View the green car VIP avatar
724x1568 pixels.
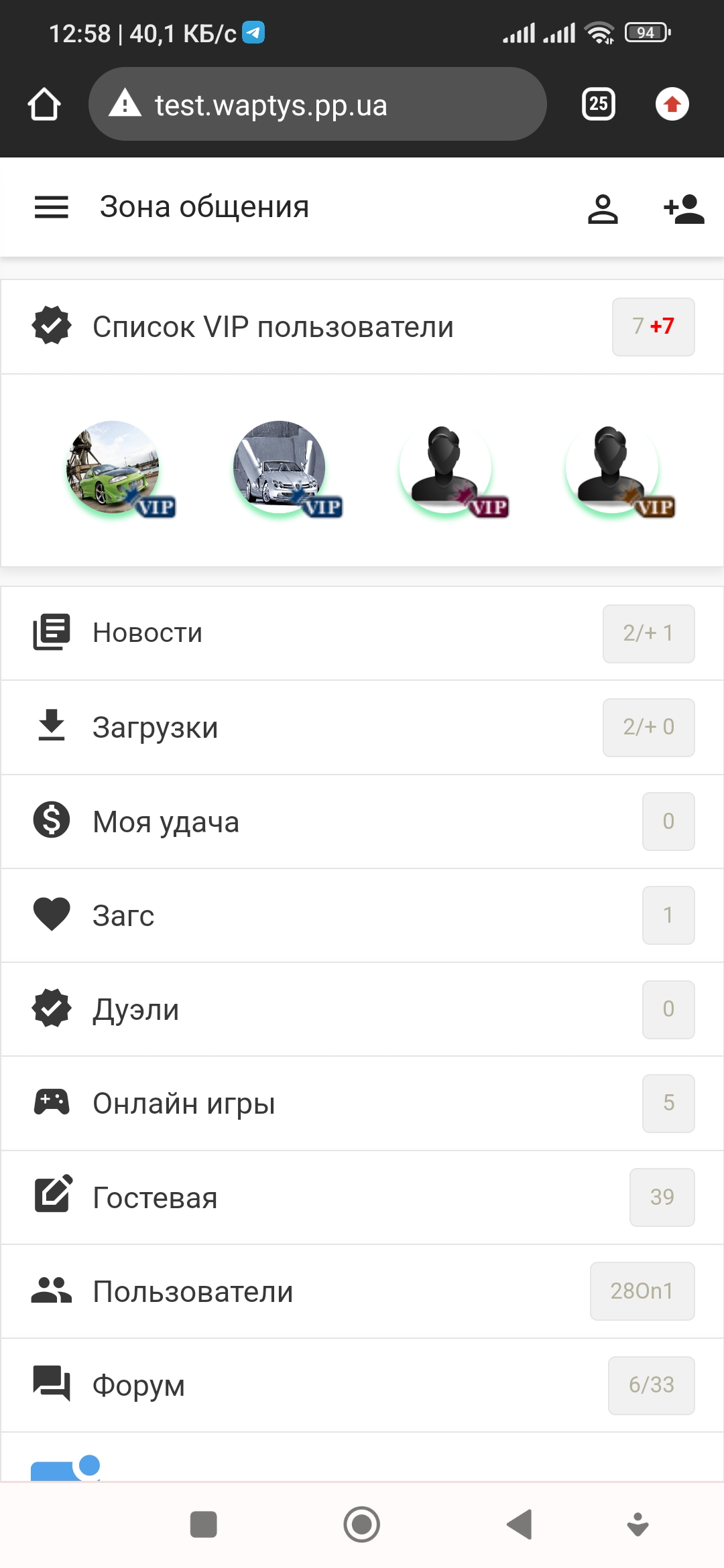(114, 468)
